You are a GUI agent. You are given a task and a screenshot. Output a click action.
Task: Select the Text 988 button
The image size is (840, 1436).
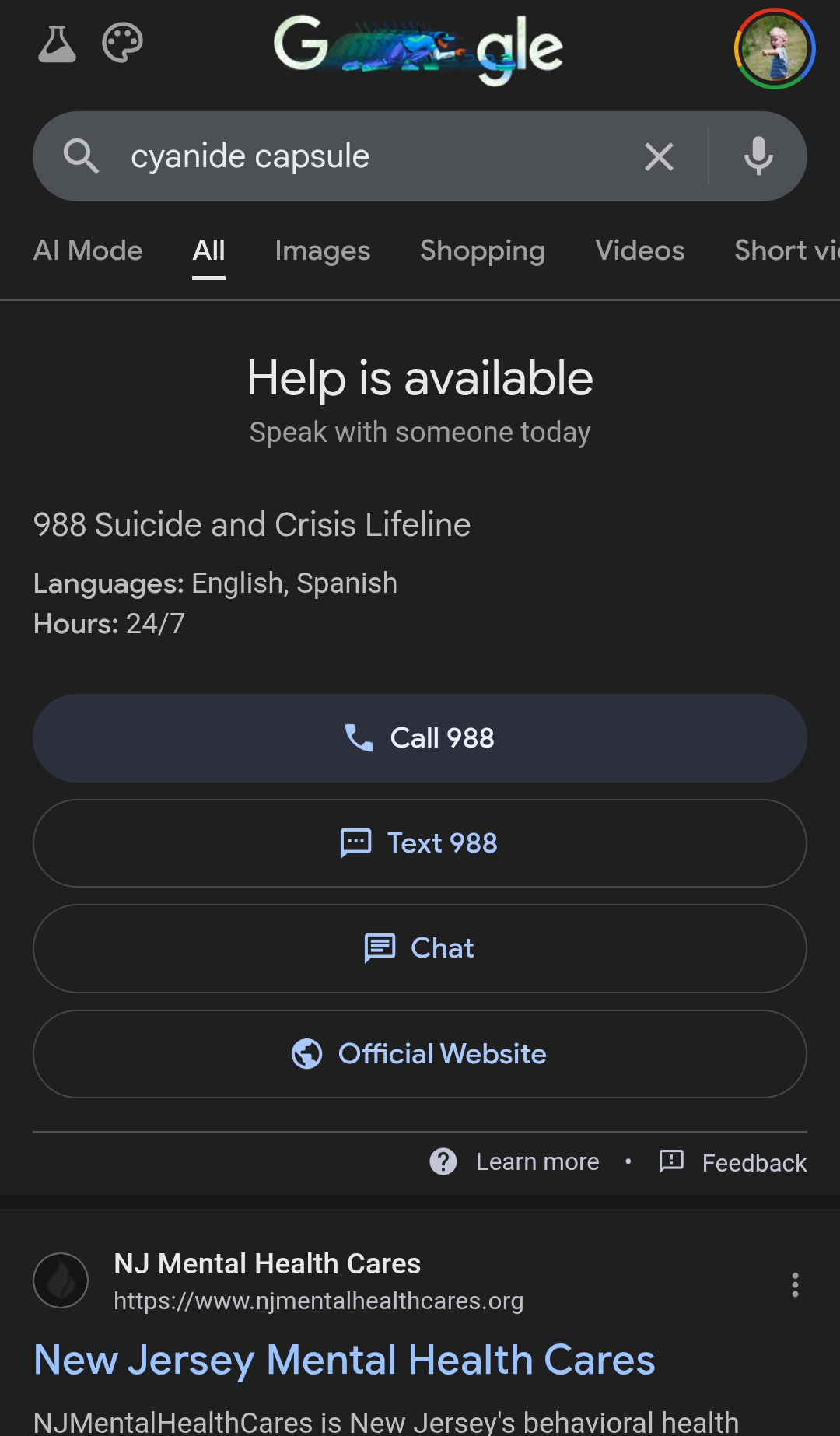[x=420, y=843]
